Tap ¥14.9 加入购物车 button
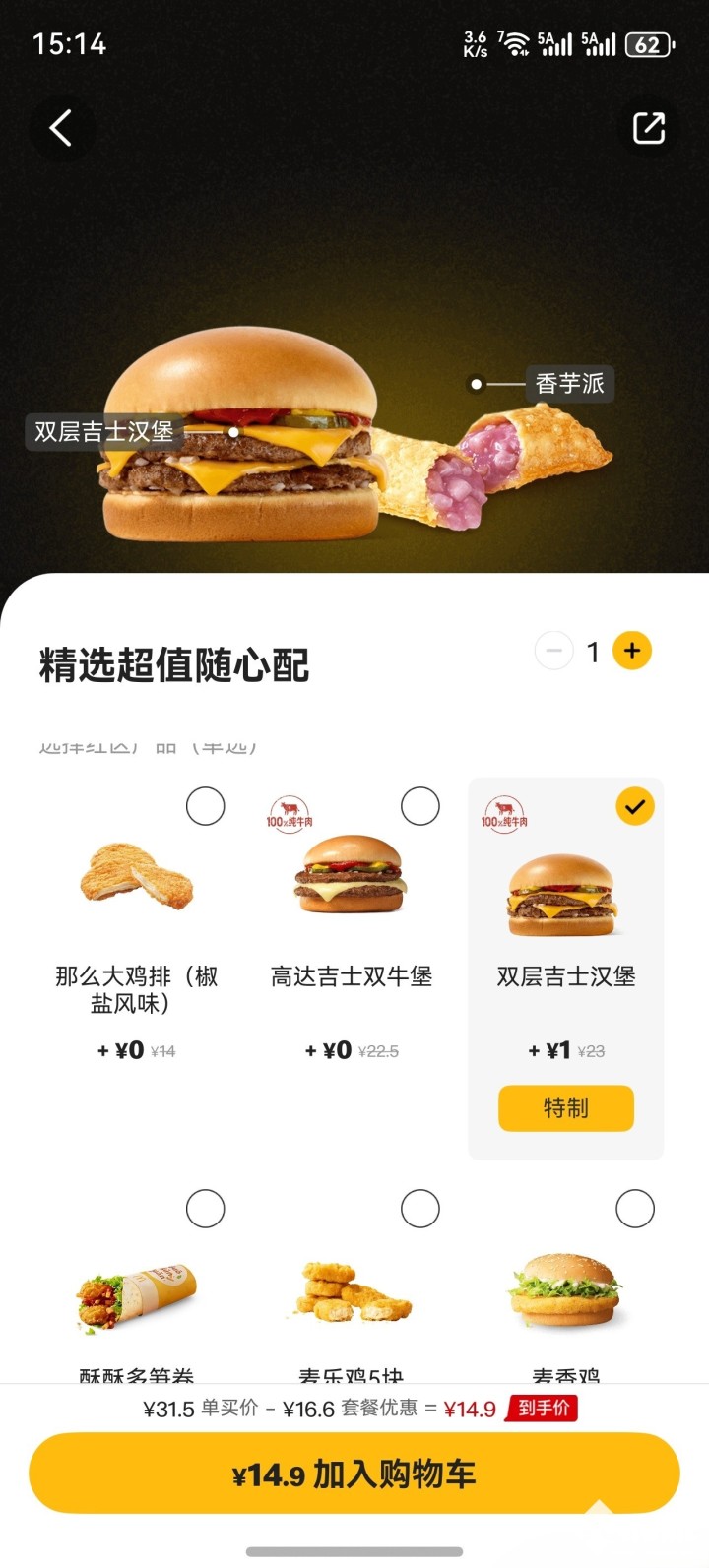This screenshot has height=1568, width=709. (354, 1474)
